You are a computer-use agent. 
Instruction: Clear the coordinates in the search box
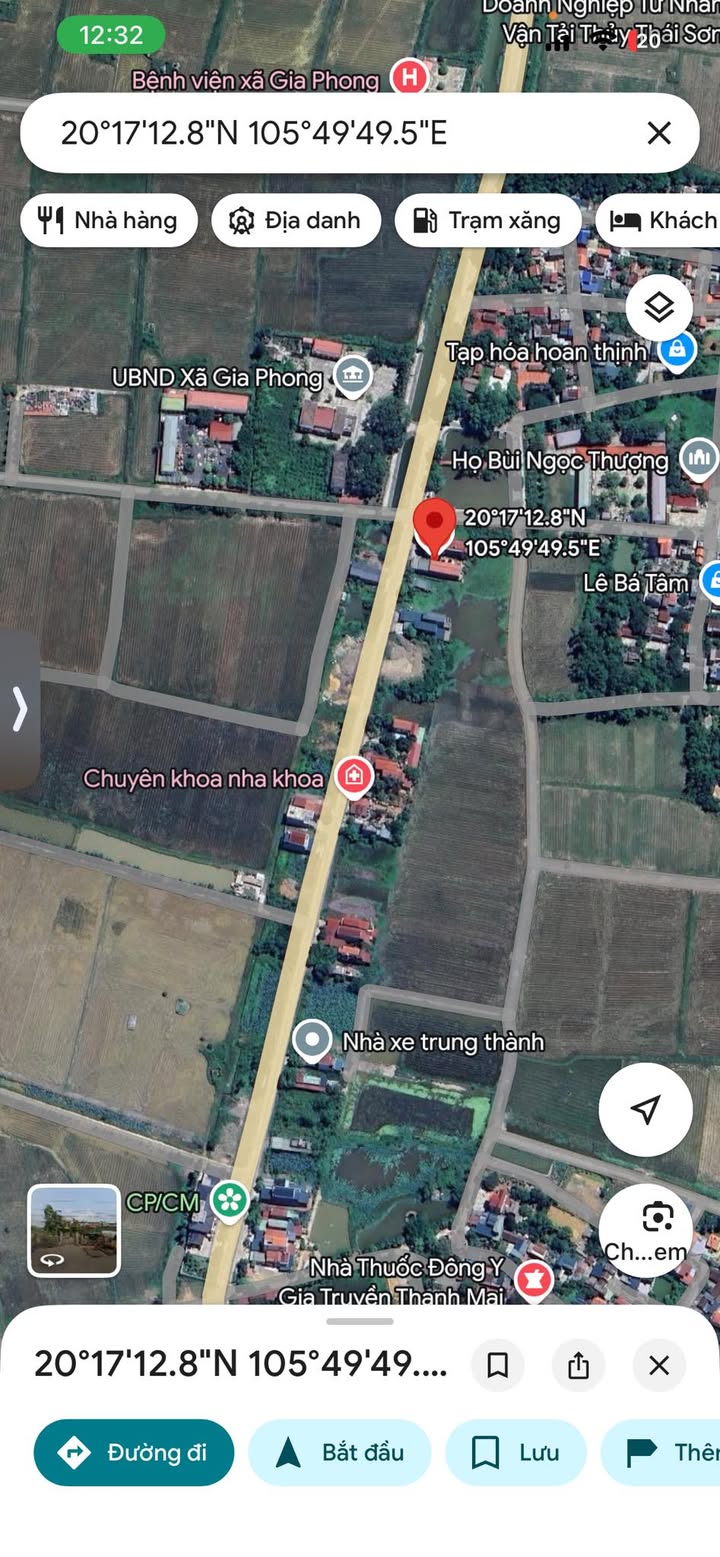coord(658,133)
